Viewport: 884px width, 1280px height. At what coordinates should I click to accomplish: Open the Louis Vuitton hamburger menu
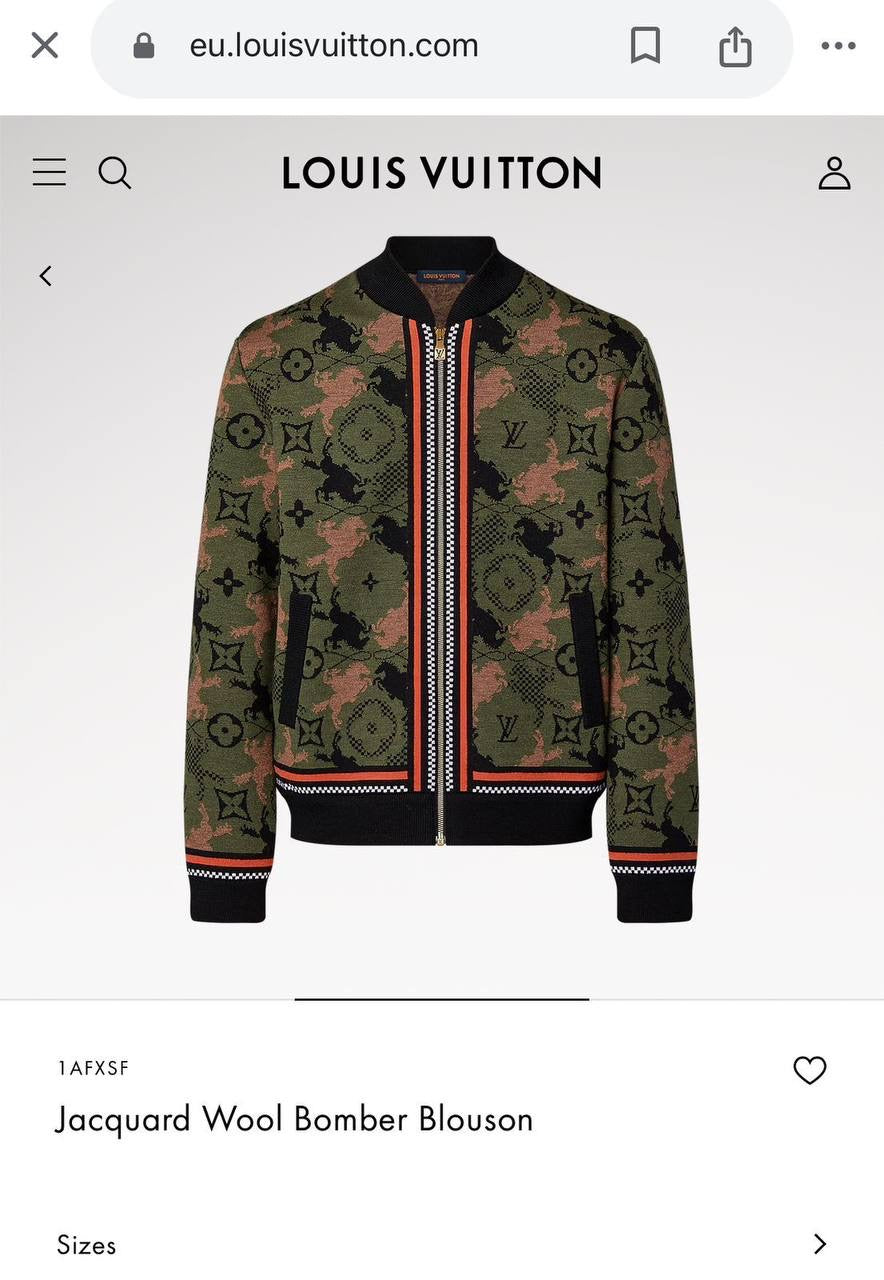pos(49,173)
